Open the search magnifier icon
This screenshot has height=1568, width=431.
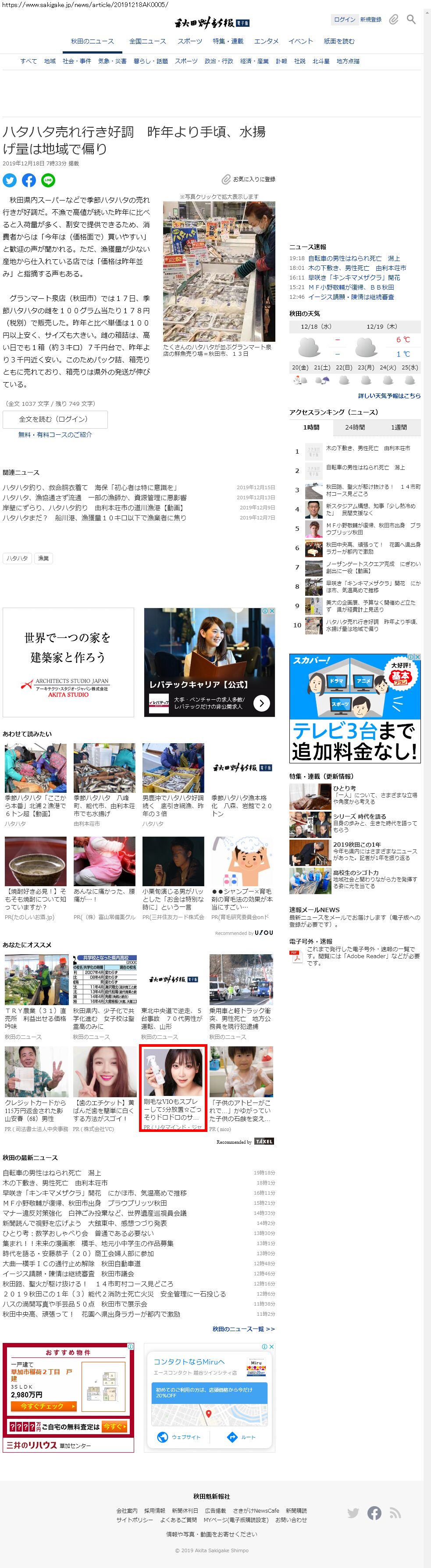coord(411,19)
